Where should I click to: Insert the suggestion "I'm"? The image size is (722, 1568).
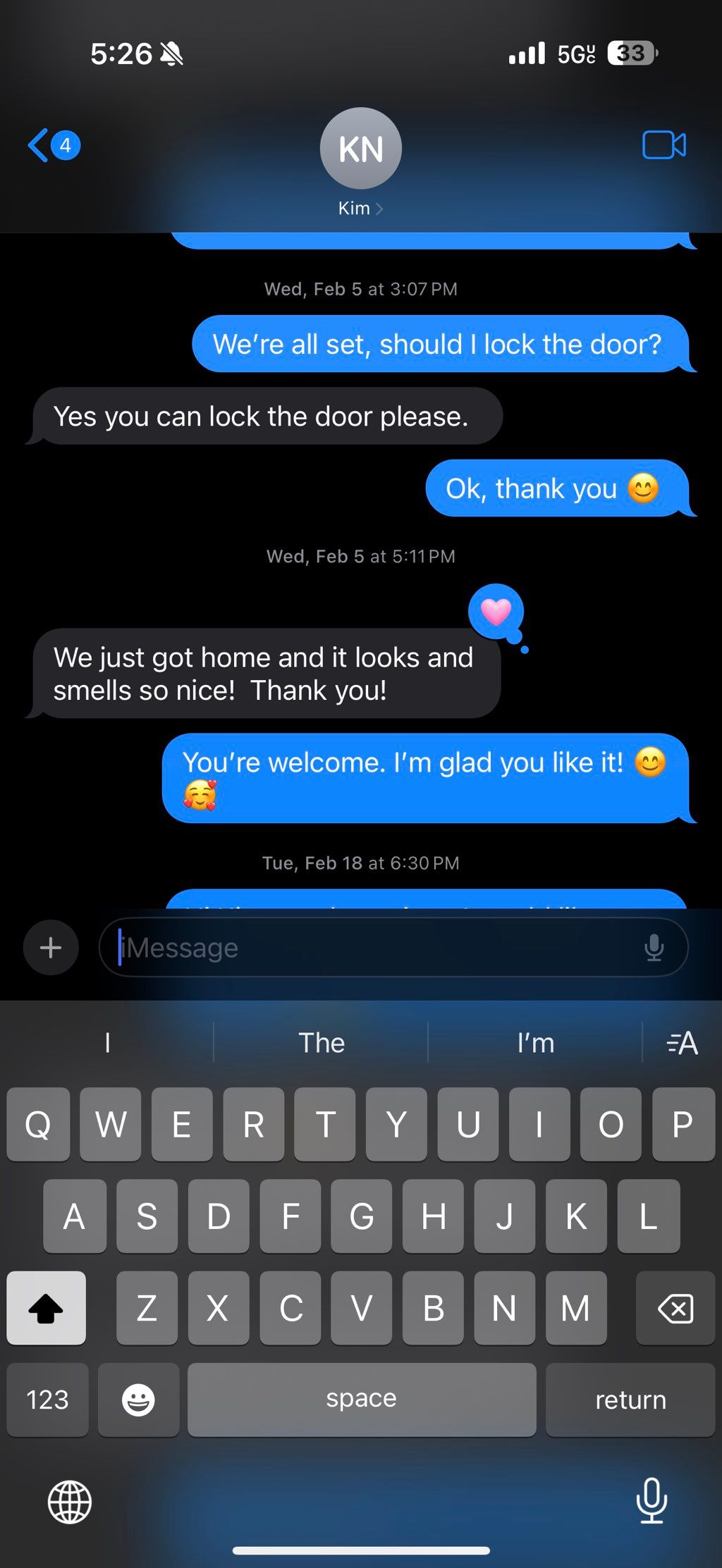pyautogui.click(x=535, y=1043)
